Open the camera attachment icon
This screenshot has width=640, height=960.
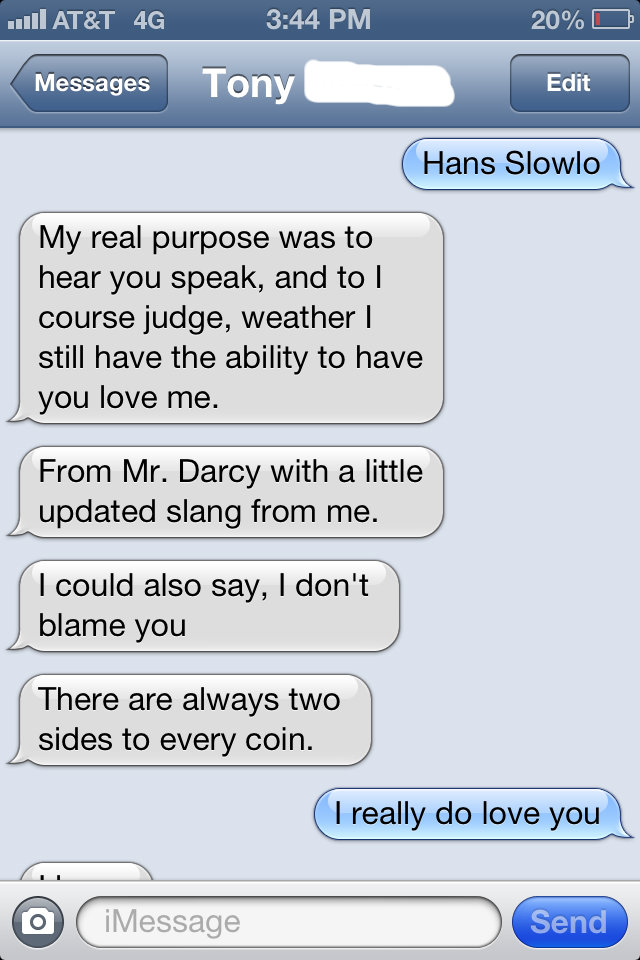coord(38,922)
